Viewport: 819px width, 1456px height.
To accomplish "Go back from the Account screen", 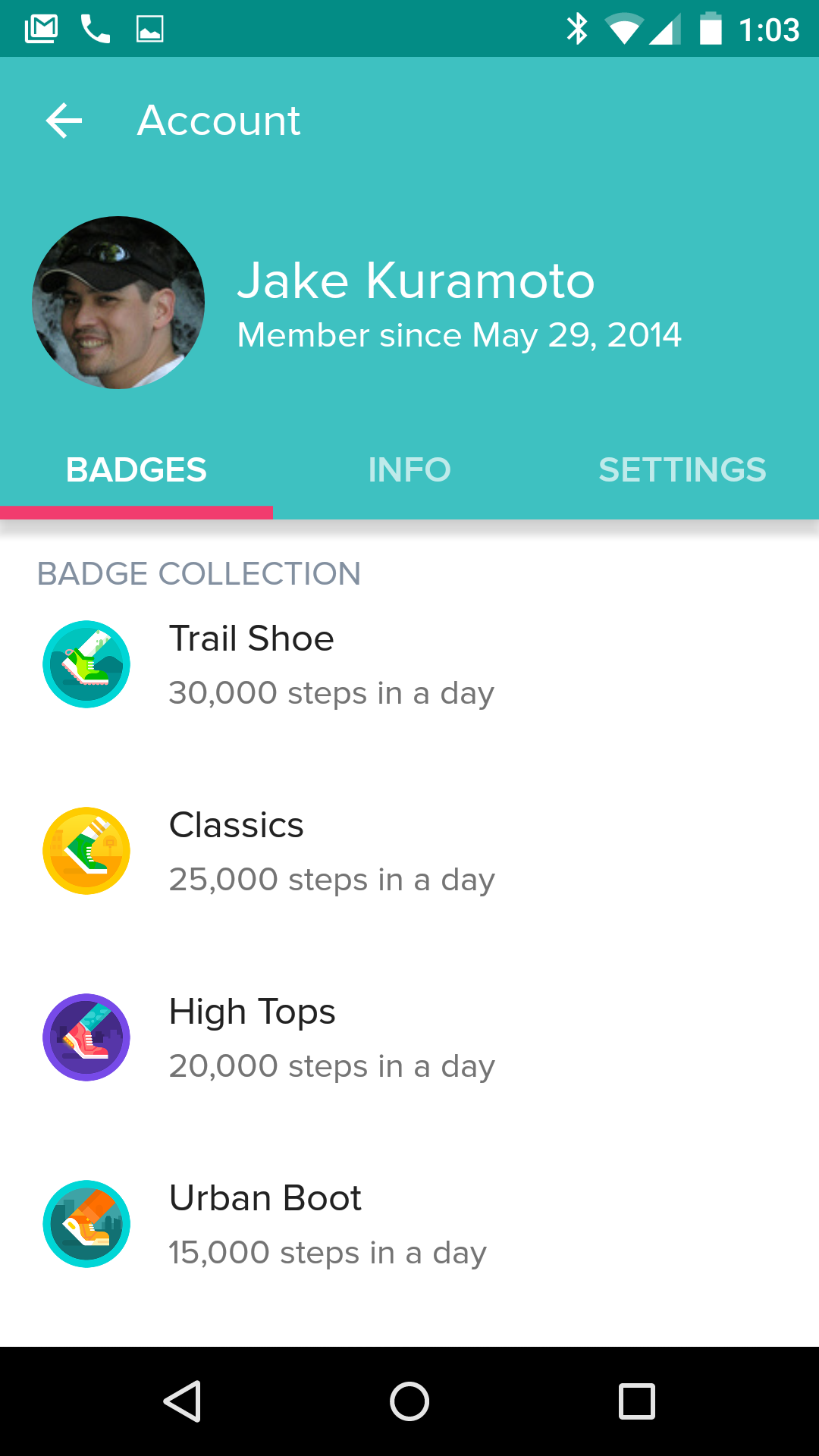I will pos(64,121).
